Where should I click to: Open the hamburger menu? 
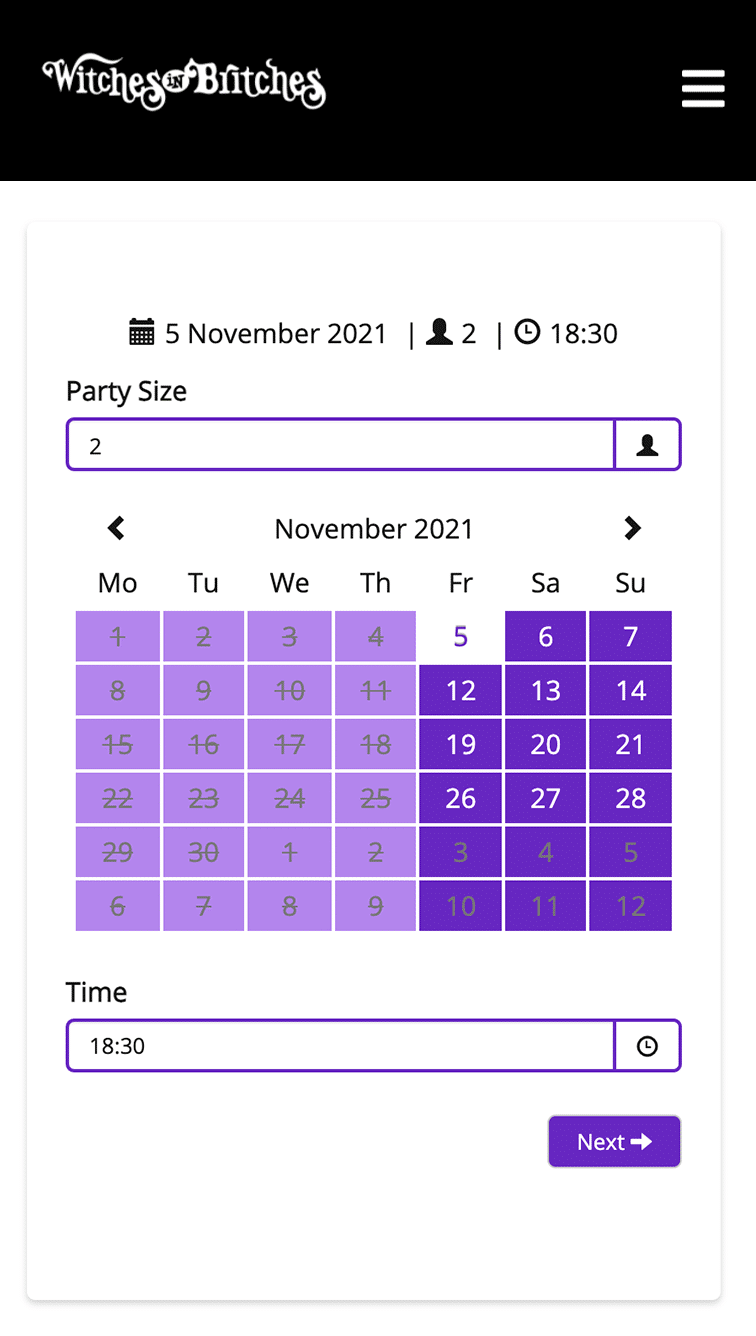point(703,88)
